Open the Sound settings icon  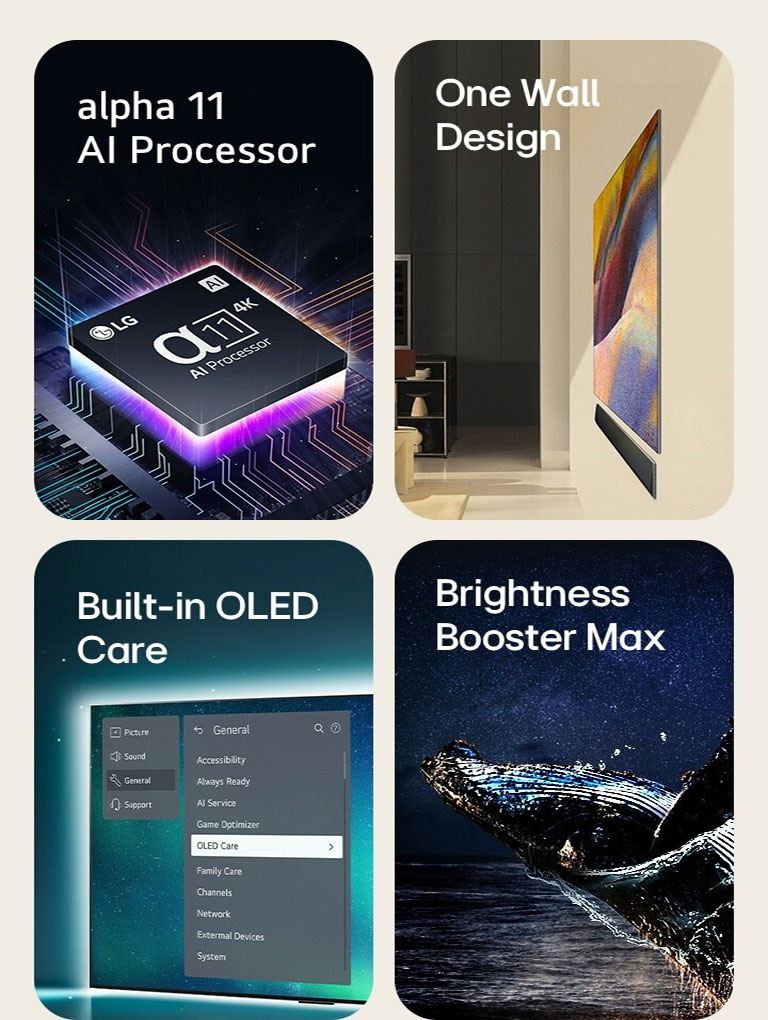tap(116, 756)
